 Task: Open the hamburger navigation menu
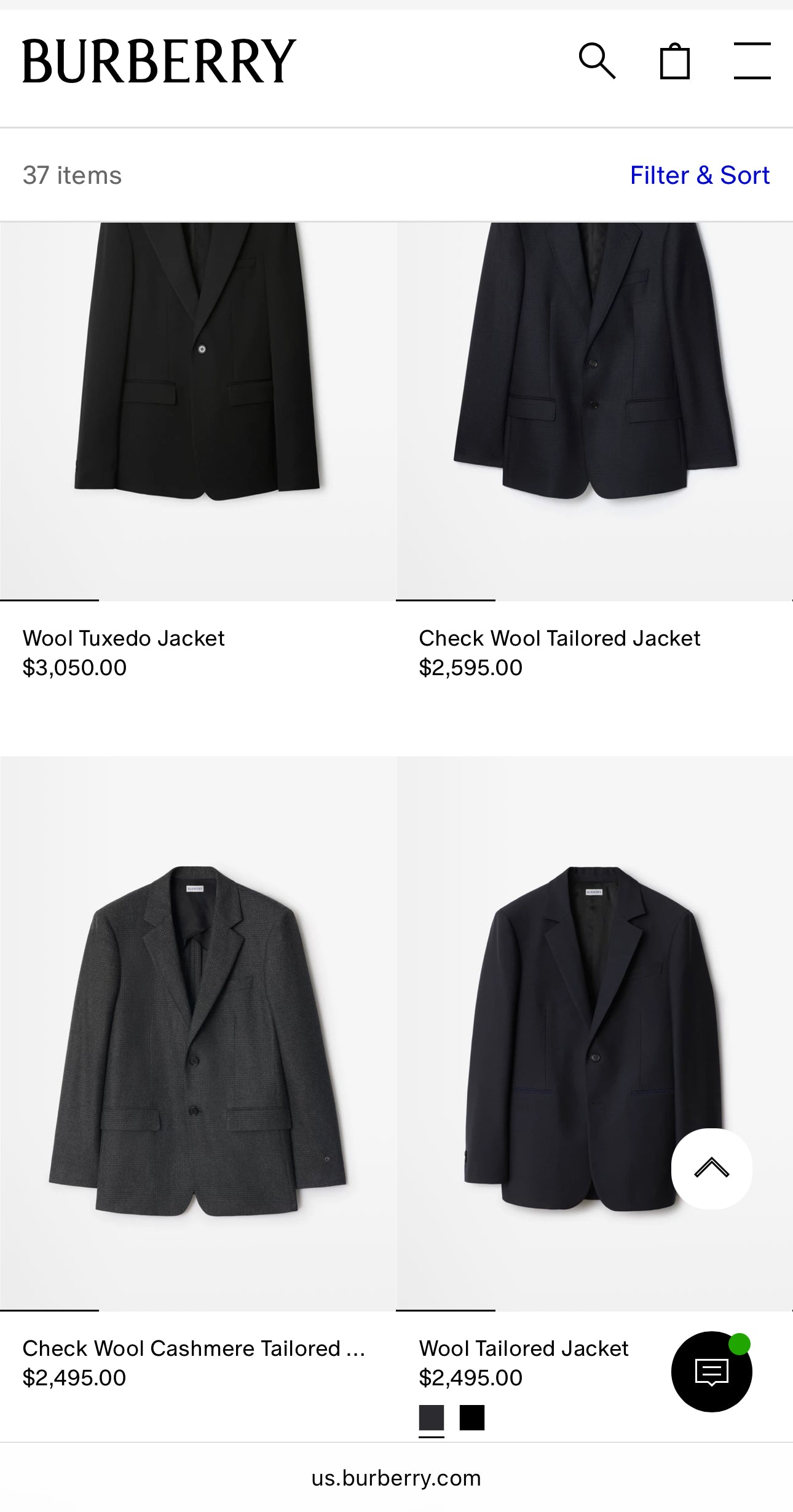coord(751,61)
